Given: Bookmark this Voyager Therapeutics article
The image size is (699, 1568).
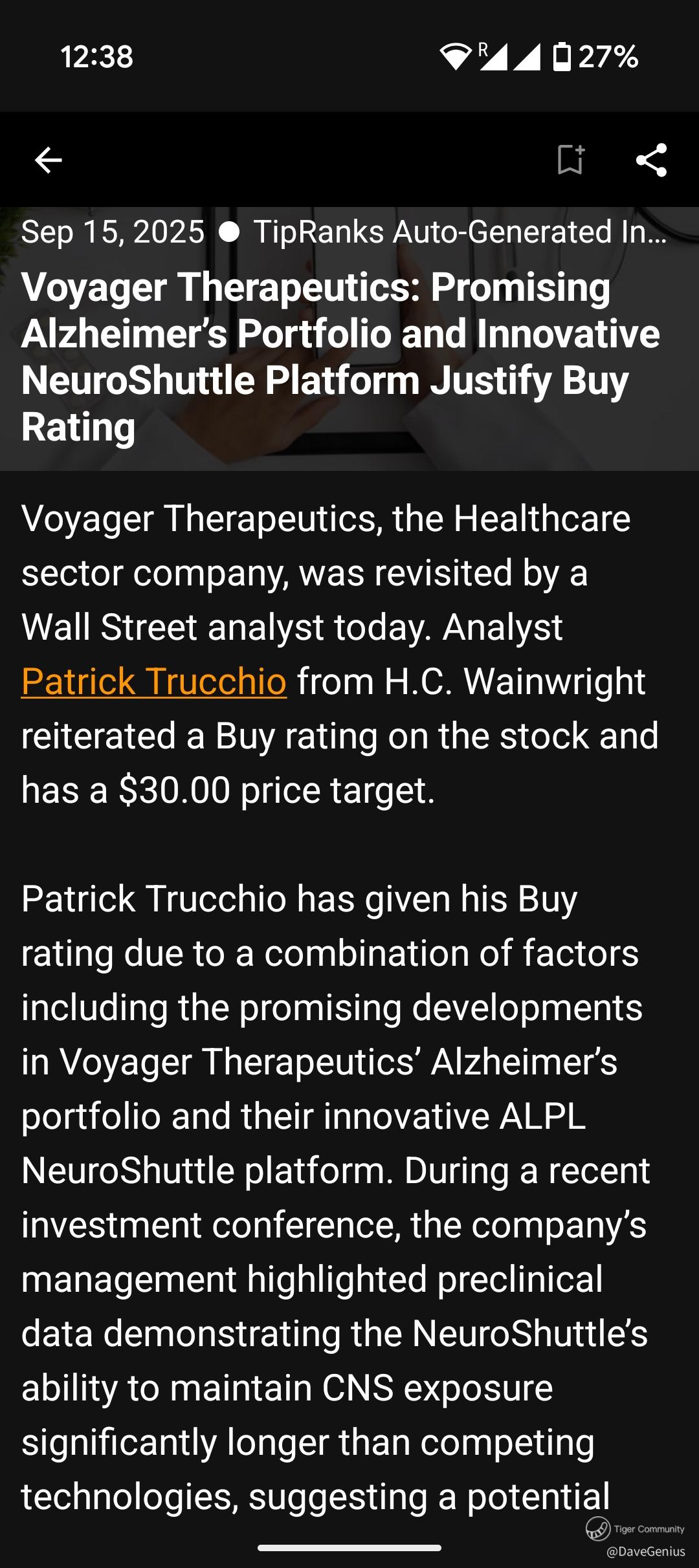Looking at the screenshot, I should coord(570,160).
